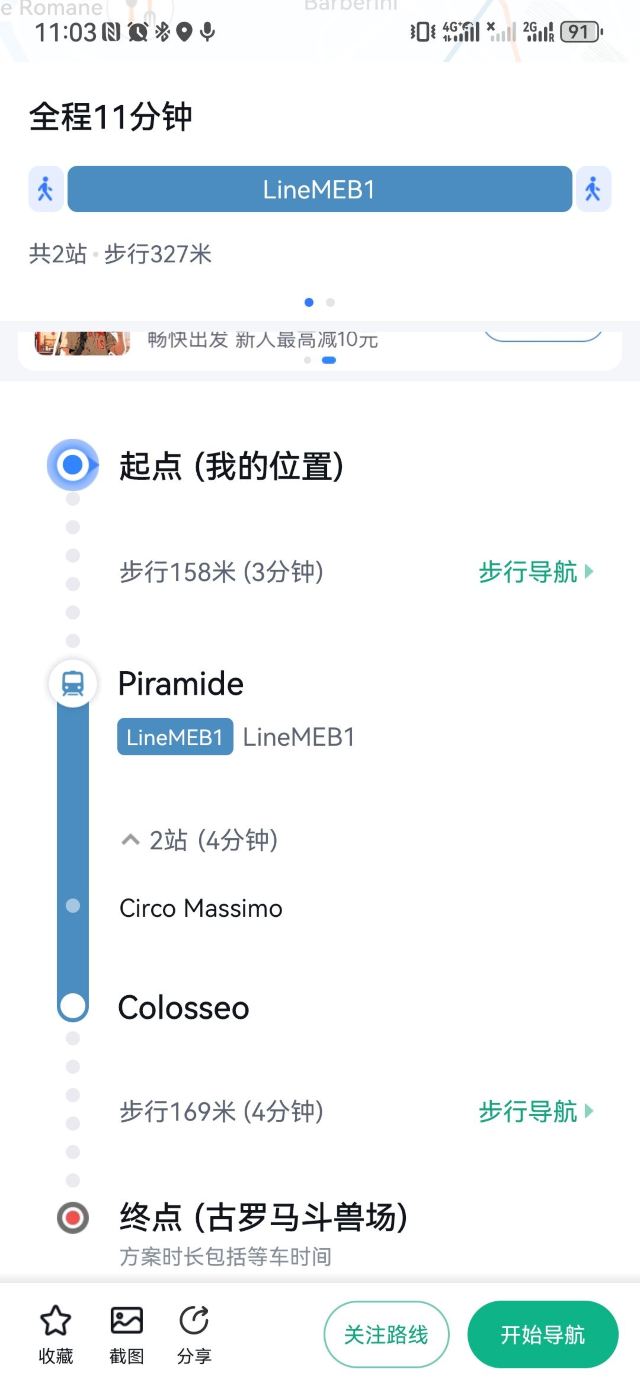The height and width of the screenshot is (1386, 640).
Task: Tap 收藏 to save this route
Action: (x=56, y=1335)
